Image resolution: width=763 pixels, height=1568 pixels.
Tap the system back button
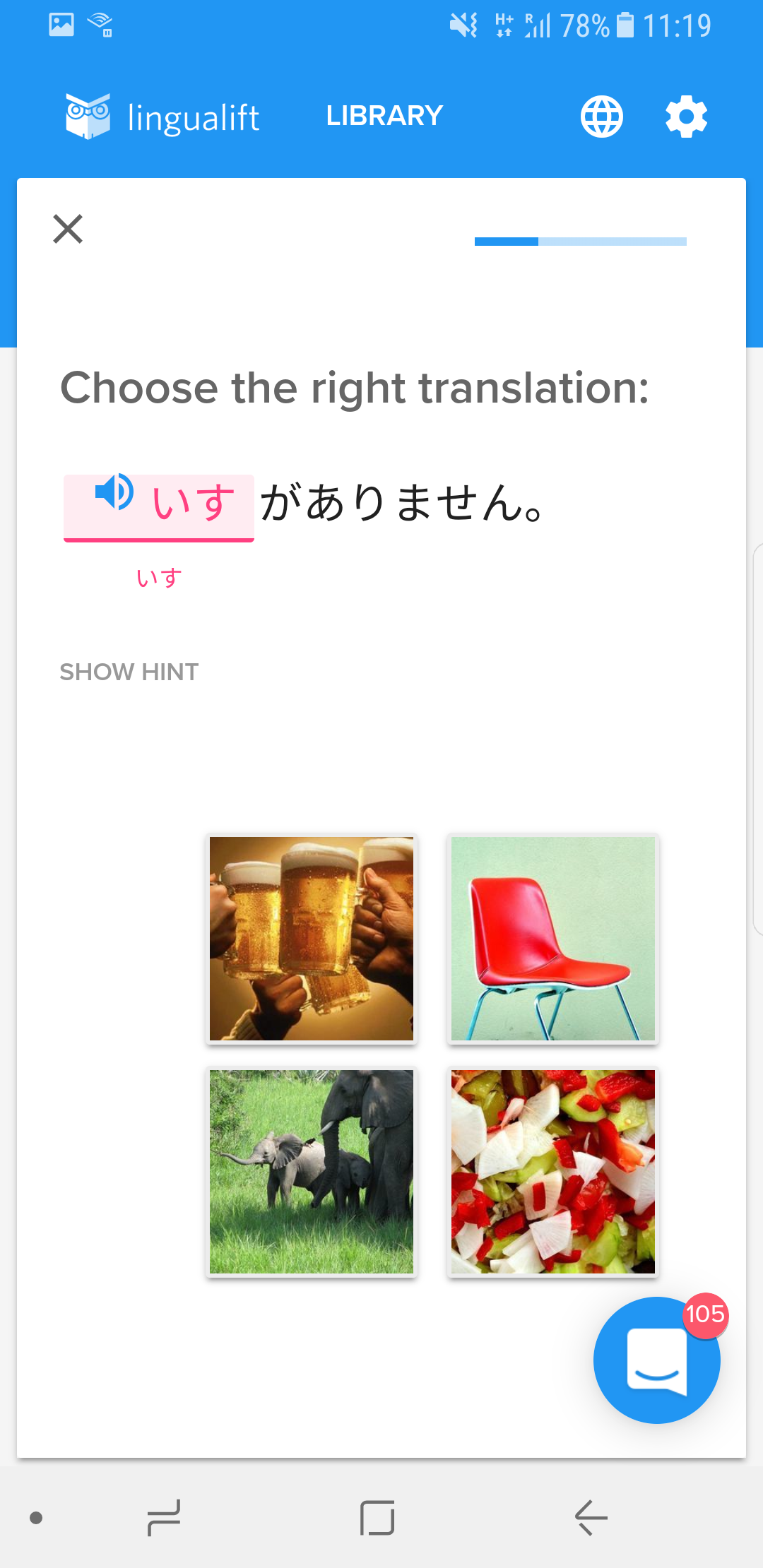[591, 1517]
